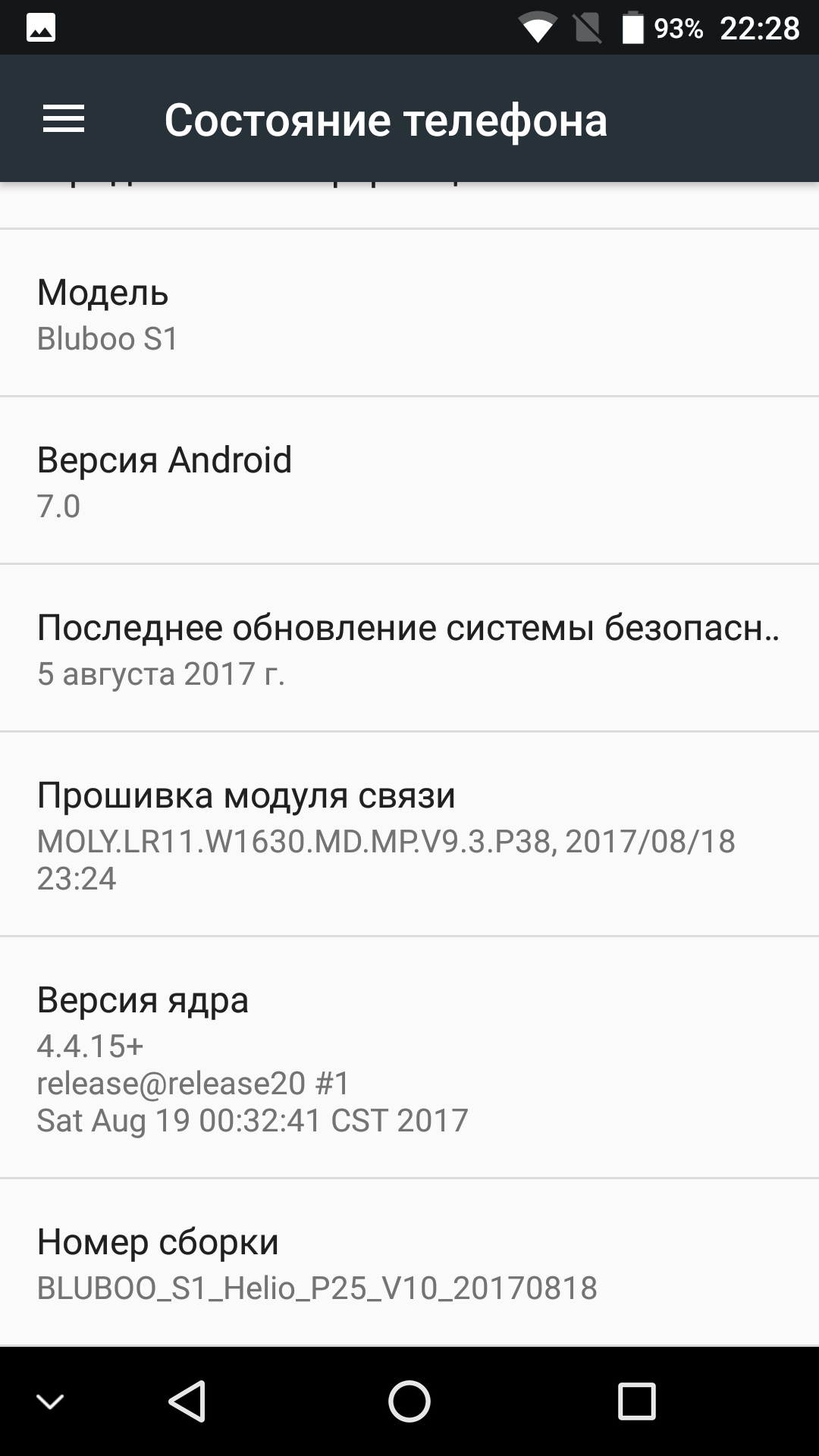Open the recent apps overview

click(x=635, y=1401)
